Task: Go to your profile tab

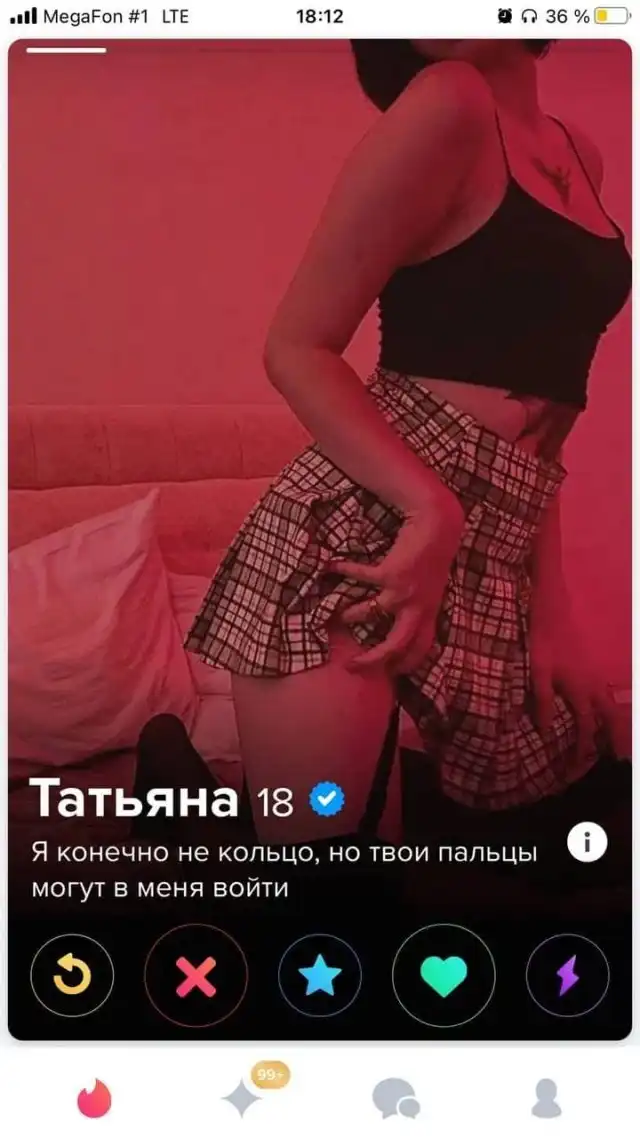Action: [546, 1098]
